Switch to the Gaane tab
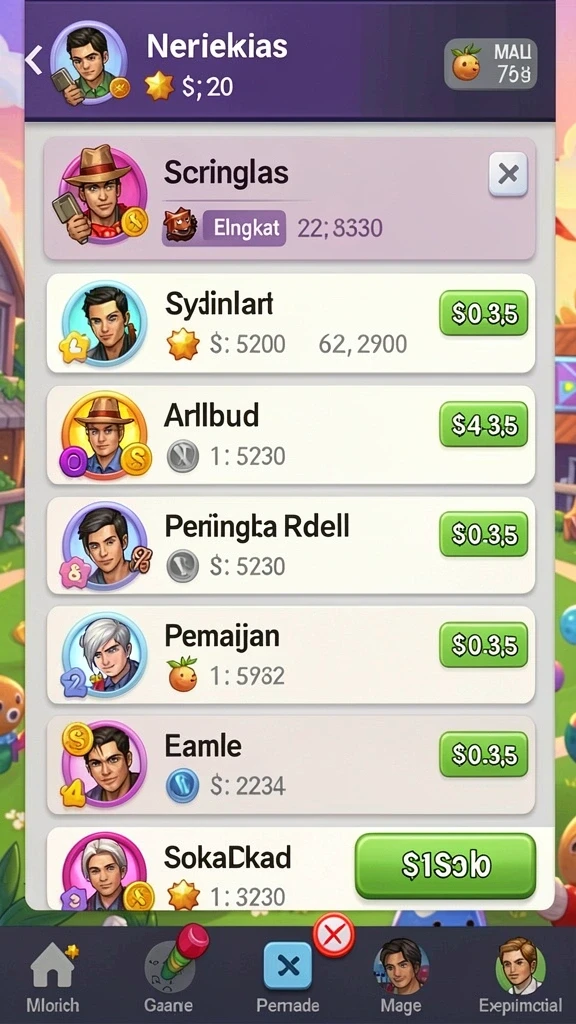Screen dimensions: 576x1024 tap(170, 978)
